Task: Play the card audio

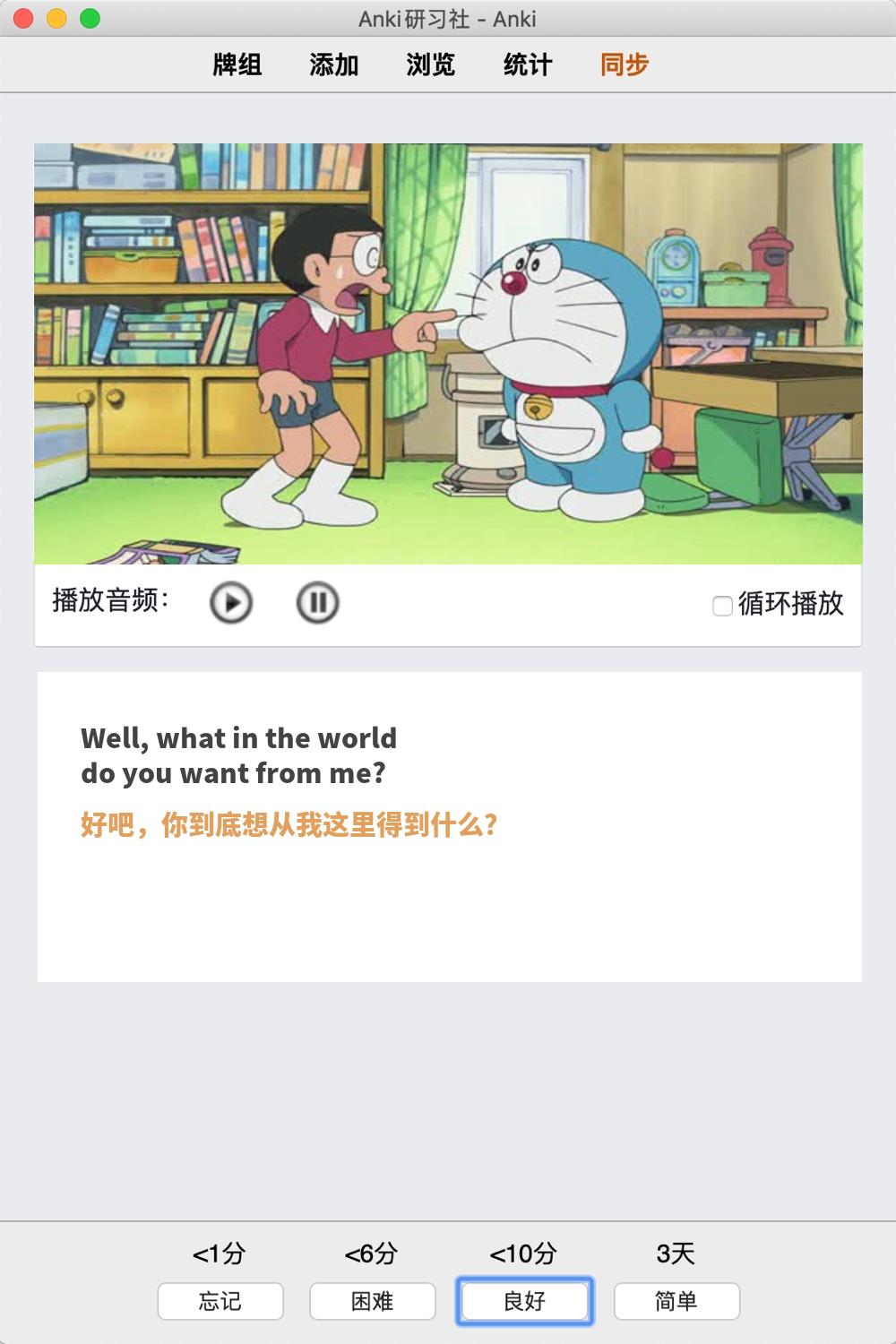Action: [231, 603]
